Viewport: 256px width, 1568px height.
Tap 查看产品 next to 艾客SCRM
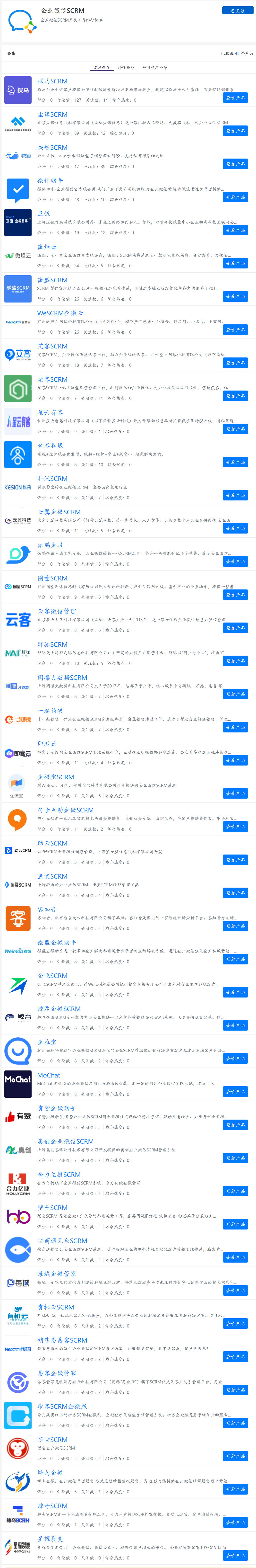pos(235,363)
